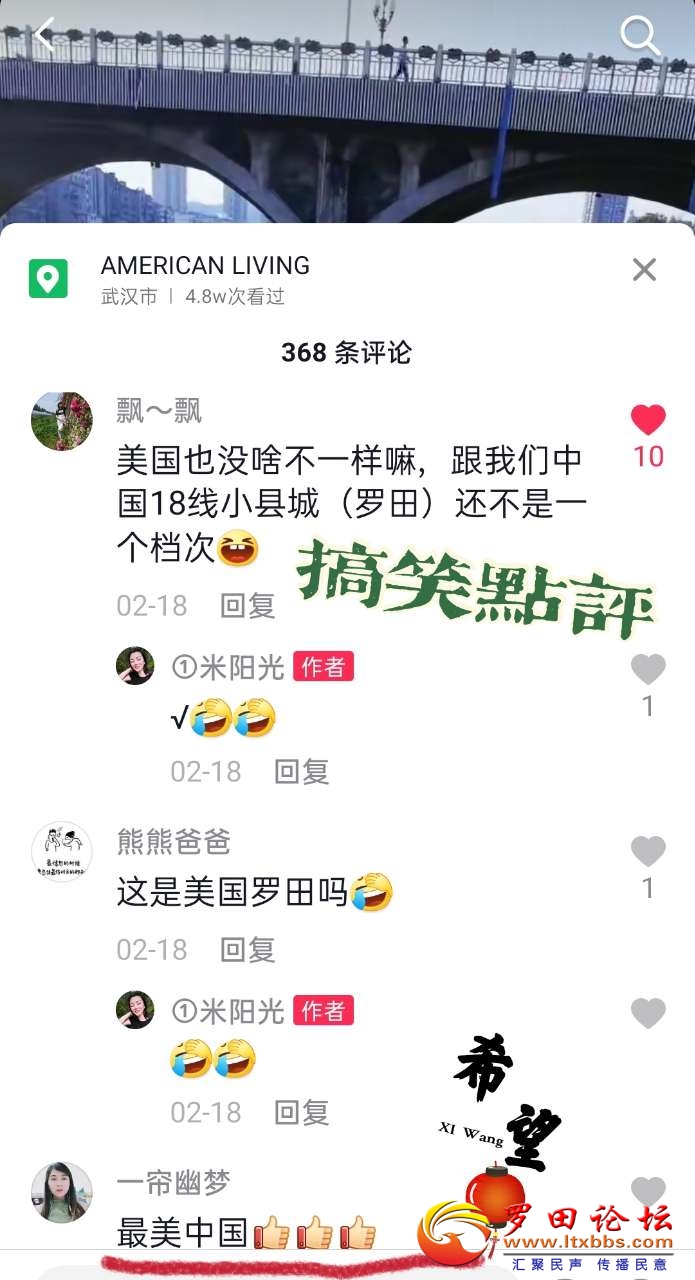Image resolution: width=695 pixels, height=1280 pixels.
Task: Open the profile avatar of 飘~飘
Action: [62, 421]
